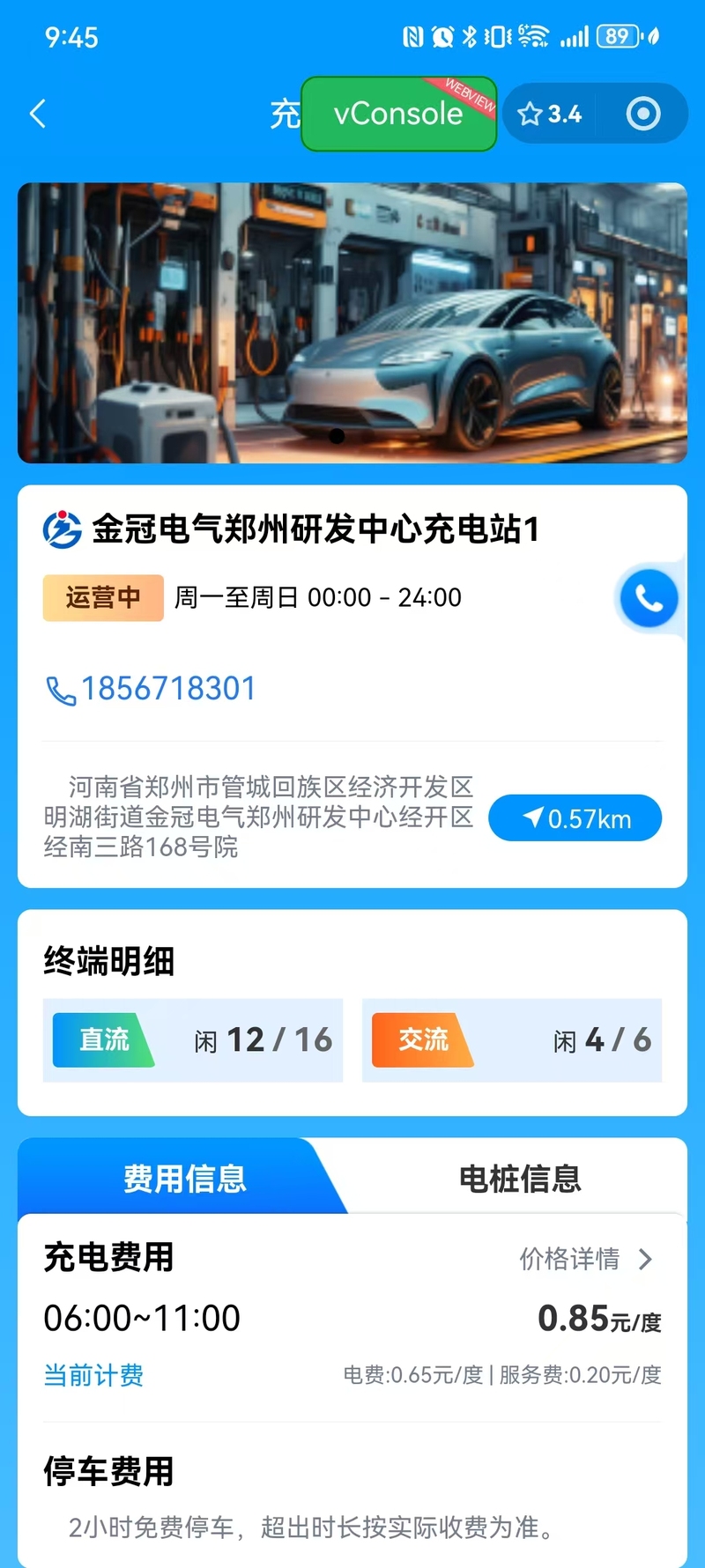The image size is (705, 1568).
Task: Go back using the top-left arrow
Action: tap(38, 114)
